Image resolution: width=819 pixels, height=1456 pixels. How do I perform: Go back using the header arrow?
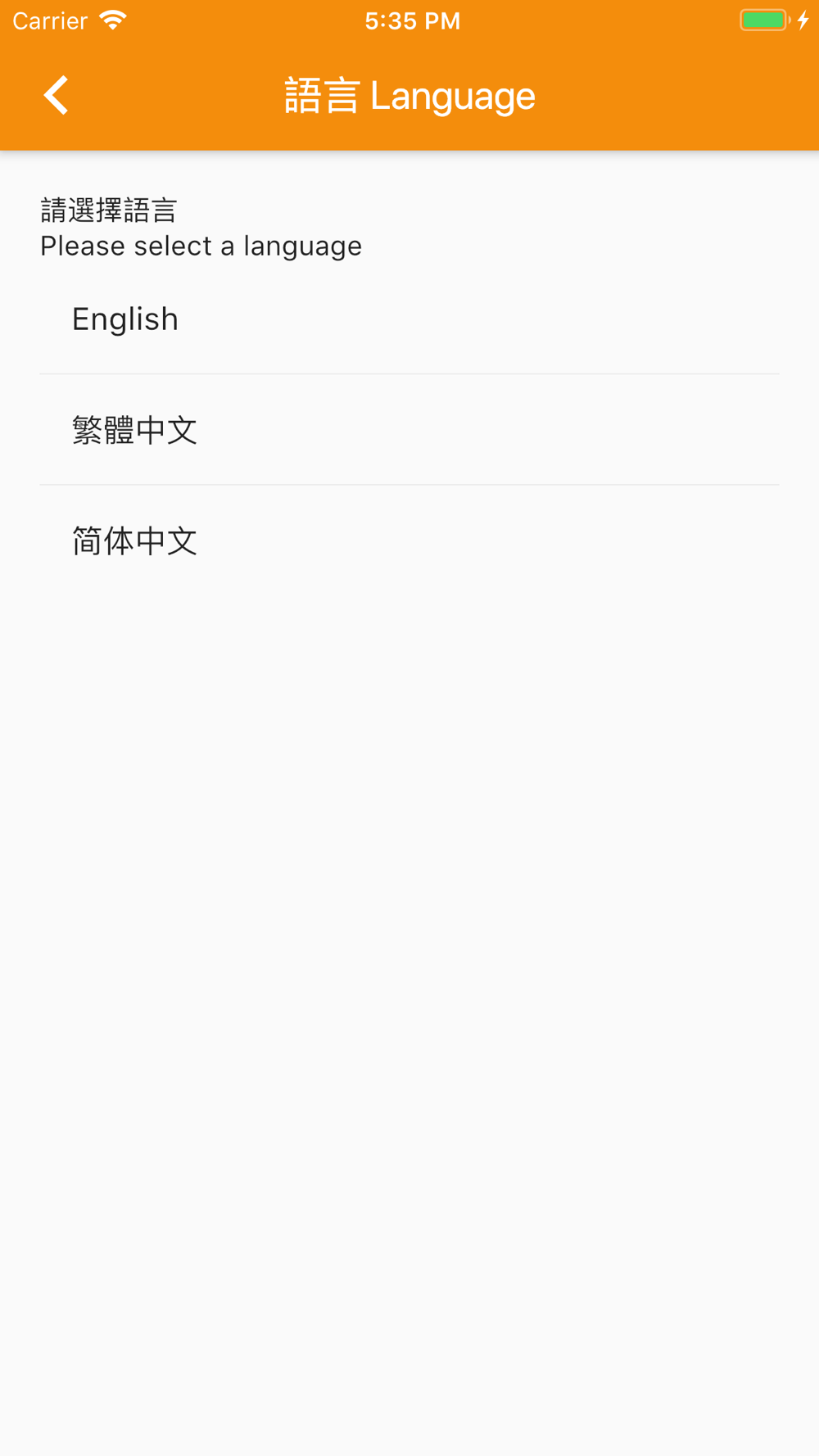pos(56,96)
